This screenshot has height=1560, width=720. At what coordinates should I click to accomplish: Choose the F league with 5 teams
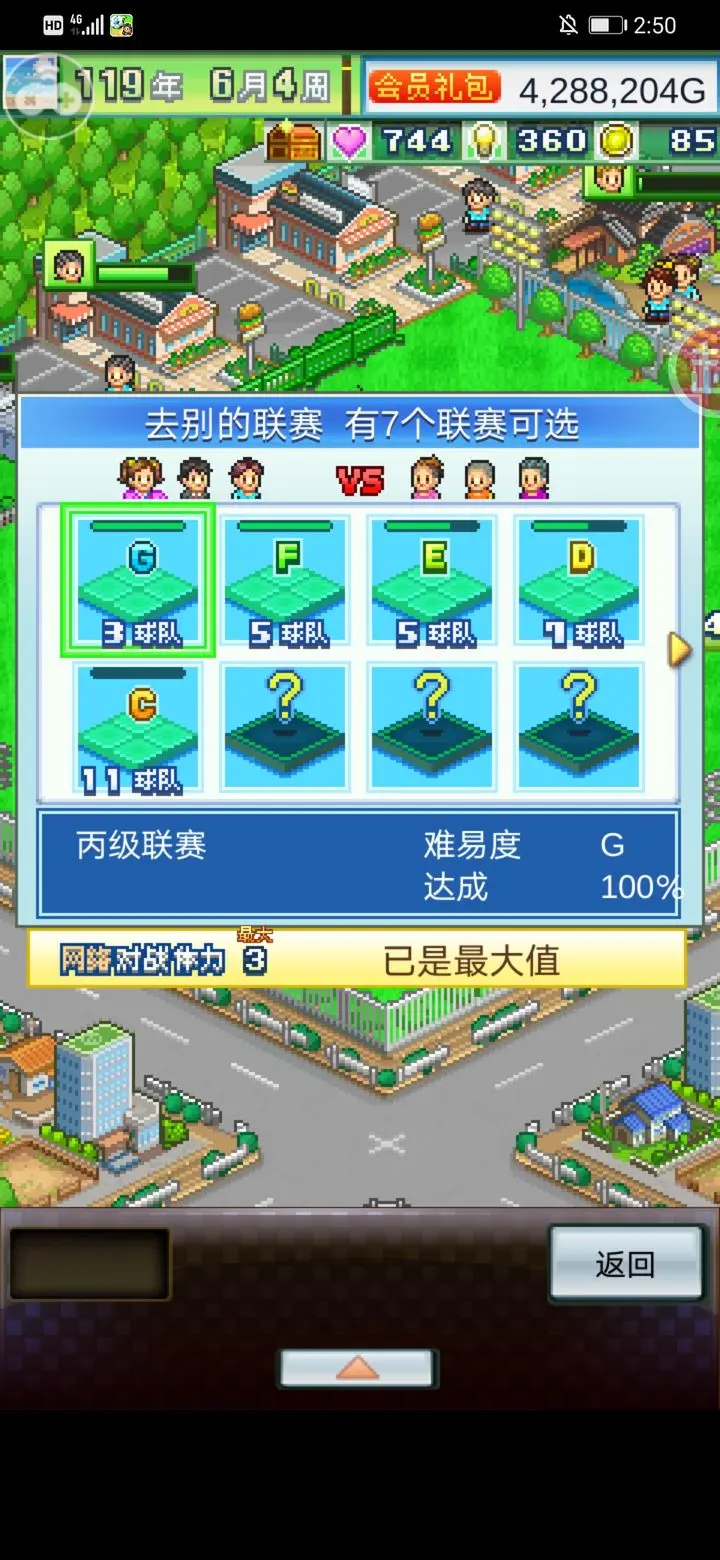[x=285, y=580]
